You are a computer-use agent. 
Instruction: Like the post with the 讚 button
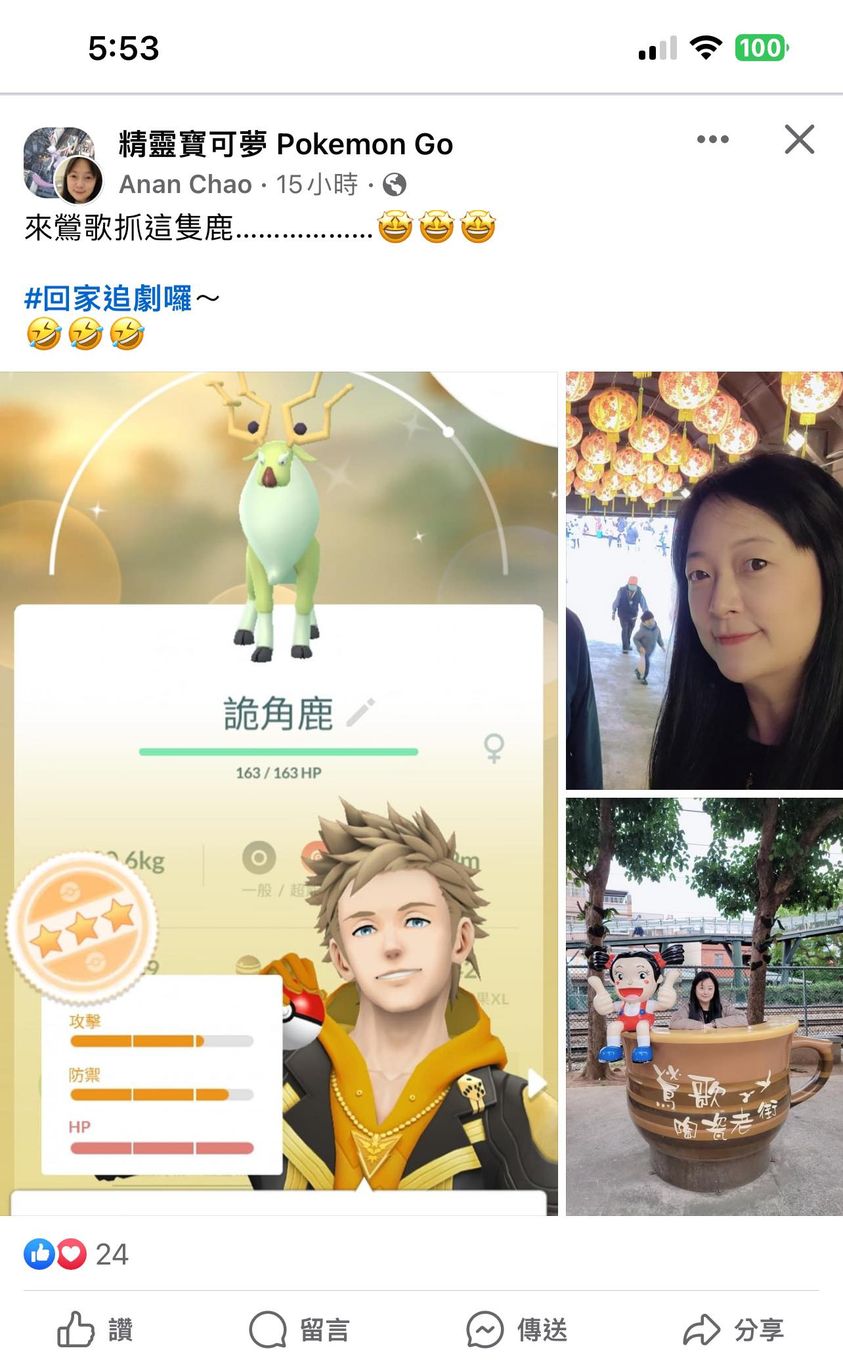[95, 1330]
